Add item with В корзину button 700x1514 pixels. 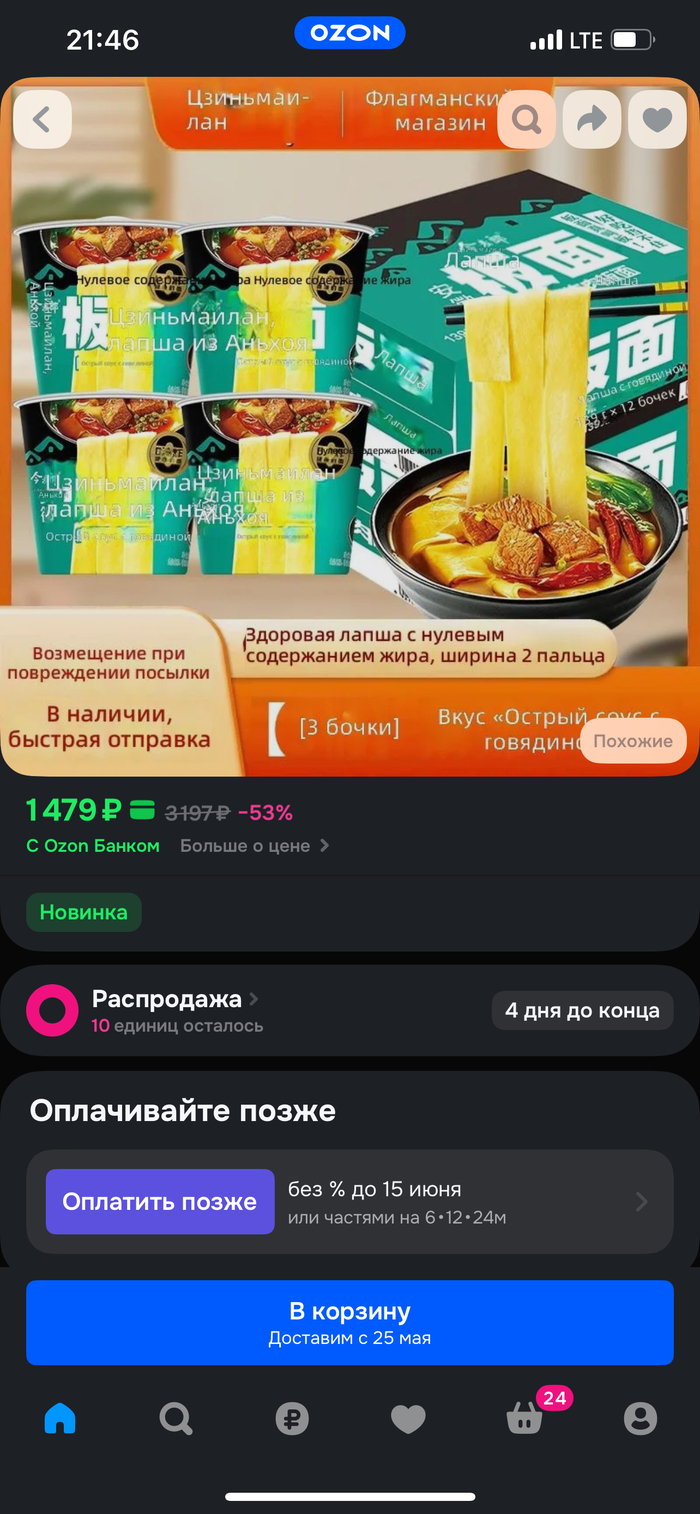click(350, 1322)
